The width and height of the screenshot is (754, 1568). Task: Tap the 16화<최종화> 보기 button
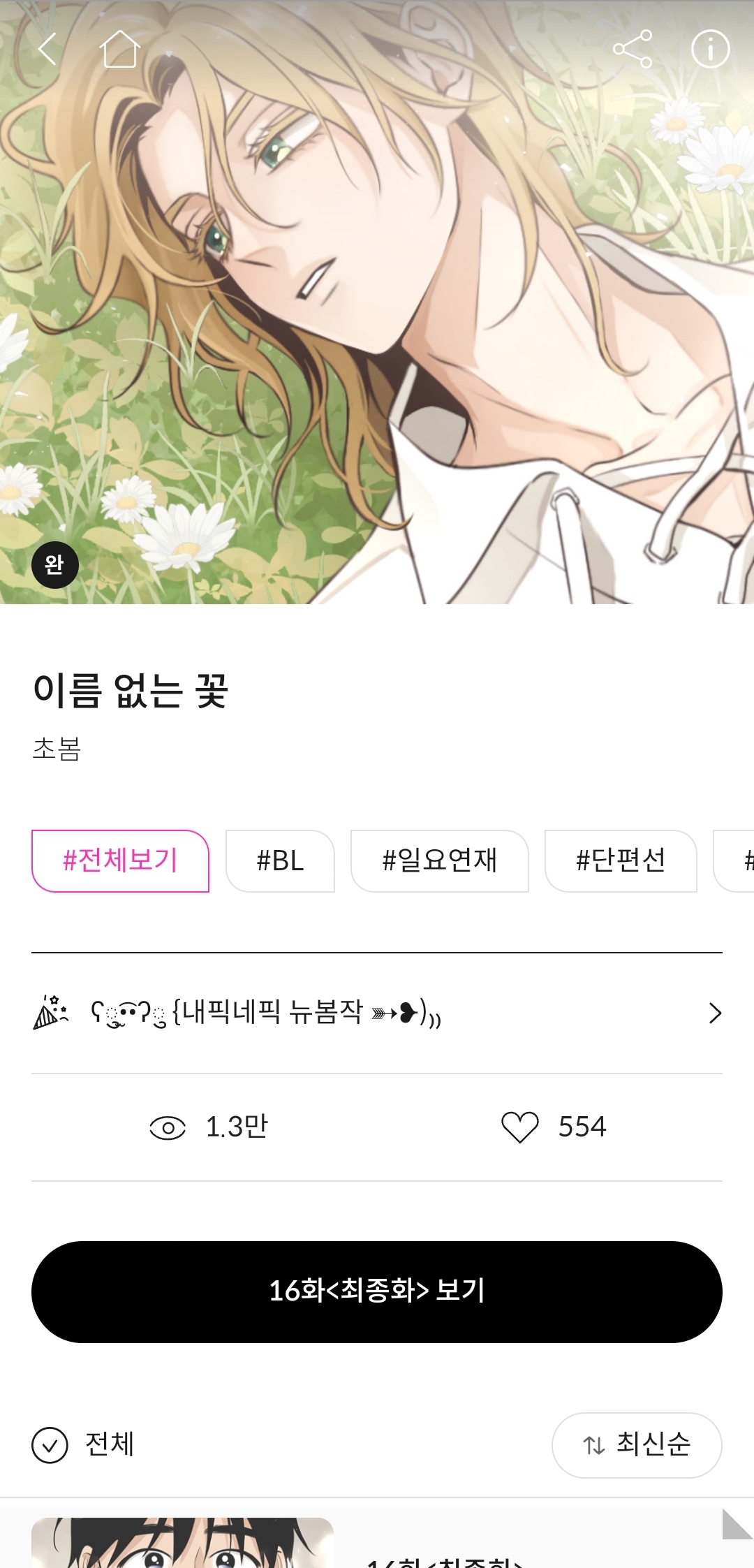(x=377, y=1291)
